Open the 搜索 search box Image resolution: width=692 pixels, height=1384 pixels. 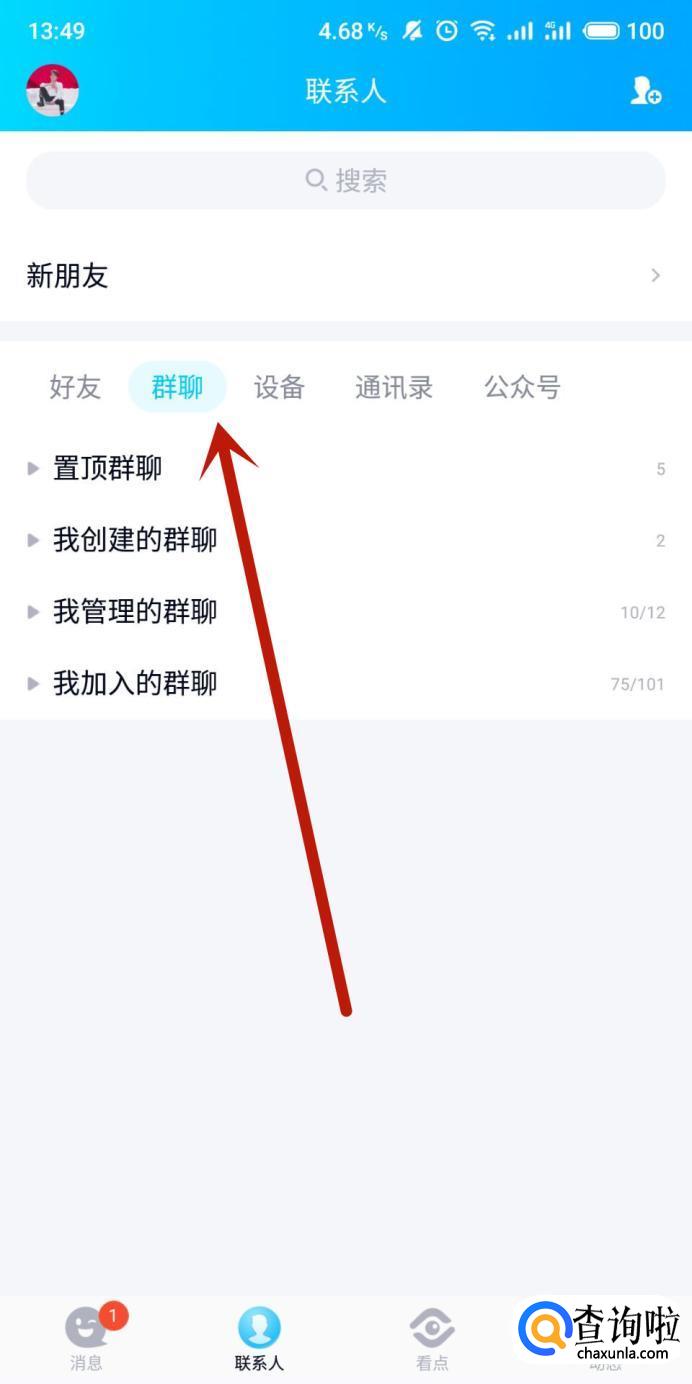coord(346,180)
